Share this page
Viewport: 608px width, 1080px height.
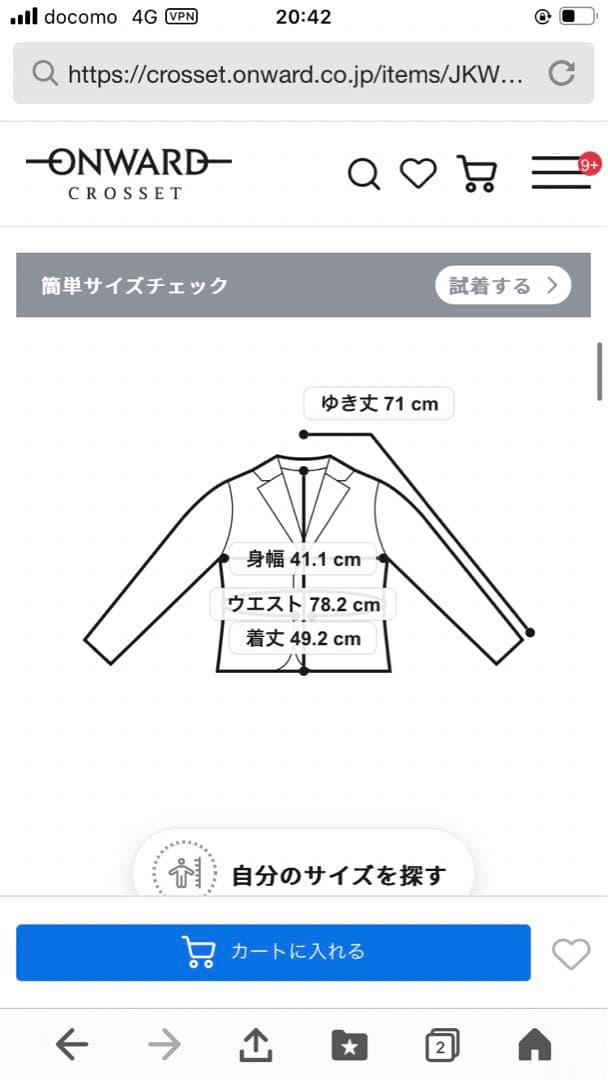pyautogui.click(x=257, y=1046)
